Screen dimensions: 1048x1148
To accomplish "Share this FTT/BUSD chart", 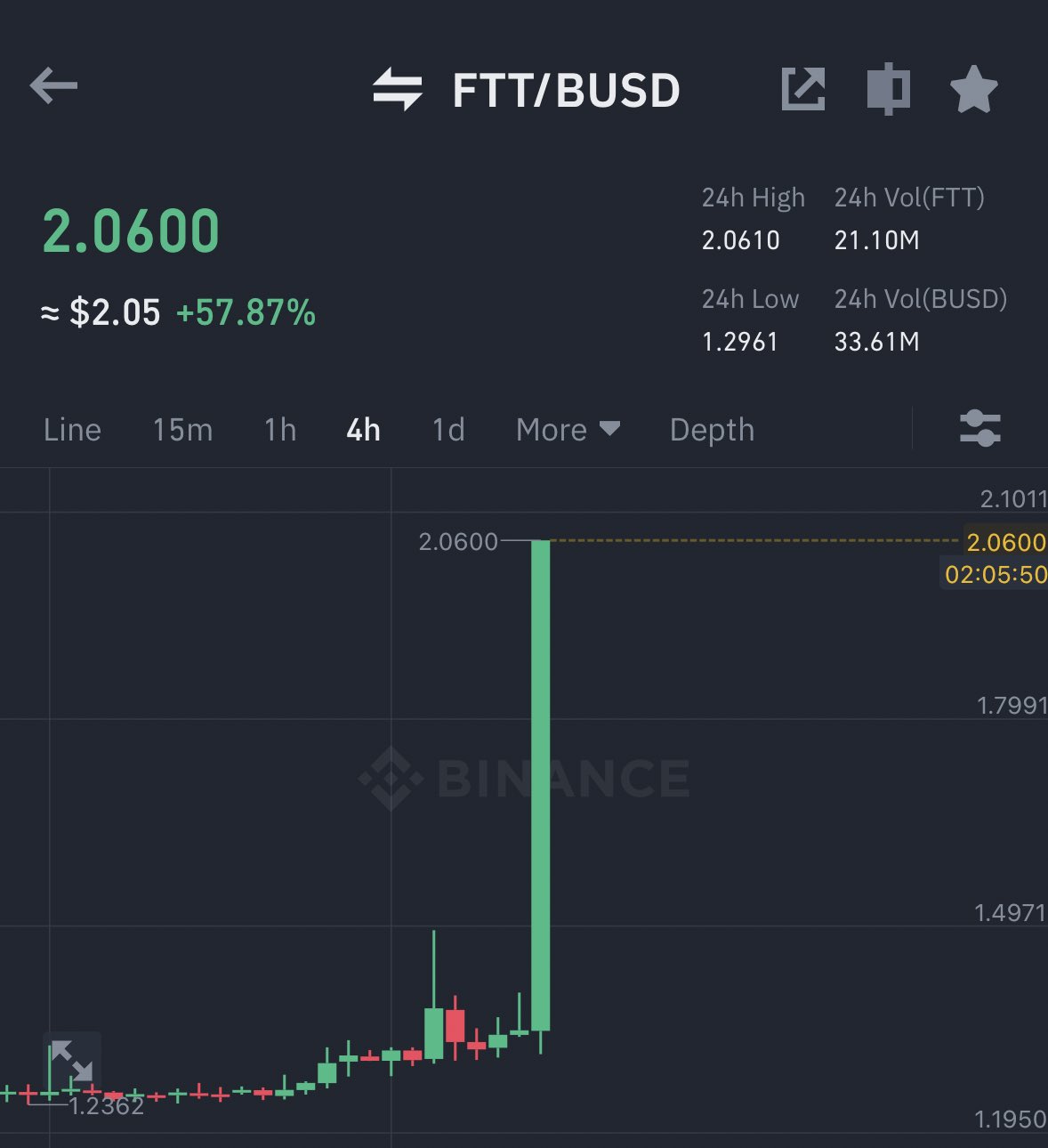I will pyautogui.click(x=802, y=89).
